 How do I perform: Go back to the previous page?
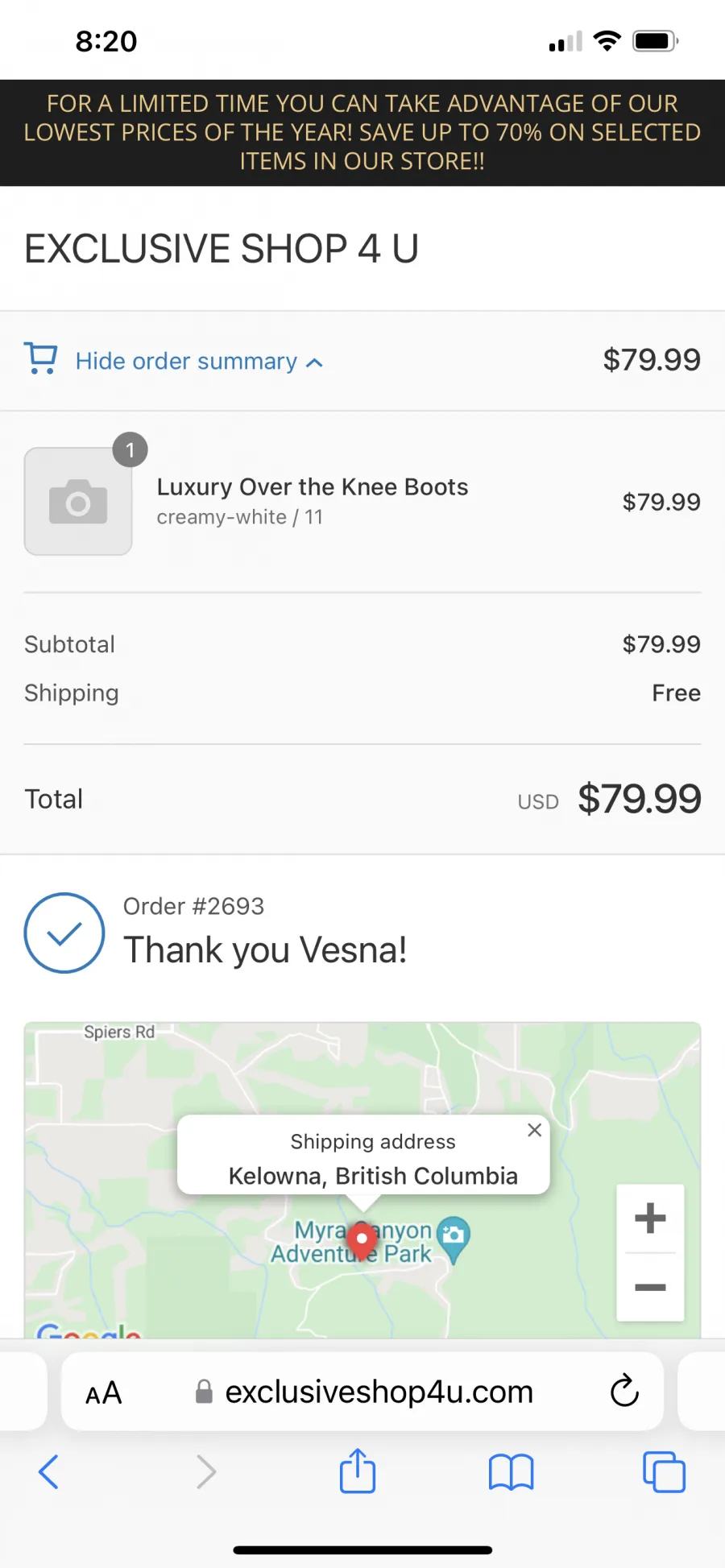(x=48, y=1472)
